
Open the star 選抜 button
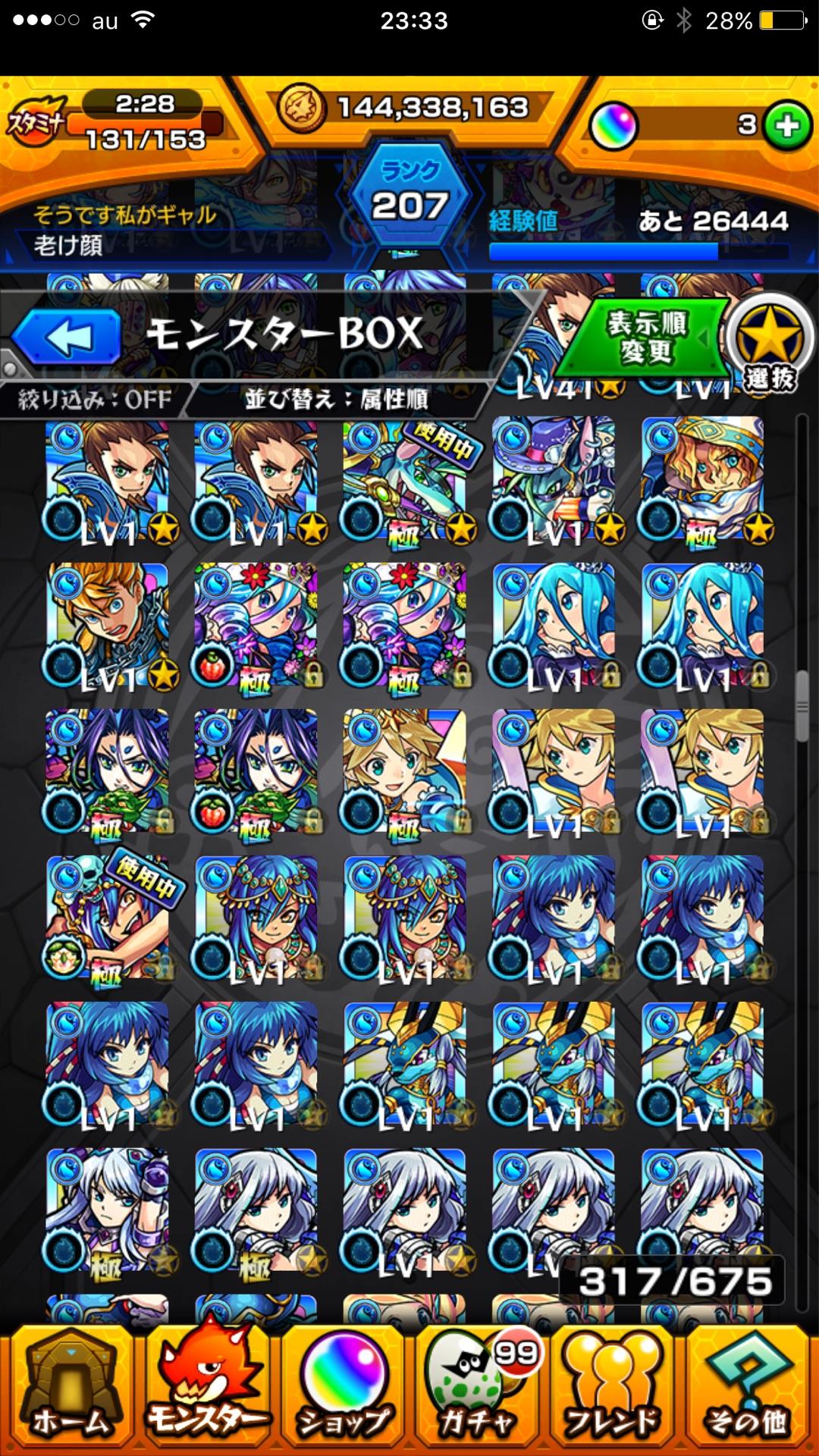(769, 345)
